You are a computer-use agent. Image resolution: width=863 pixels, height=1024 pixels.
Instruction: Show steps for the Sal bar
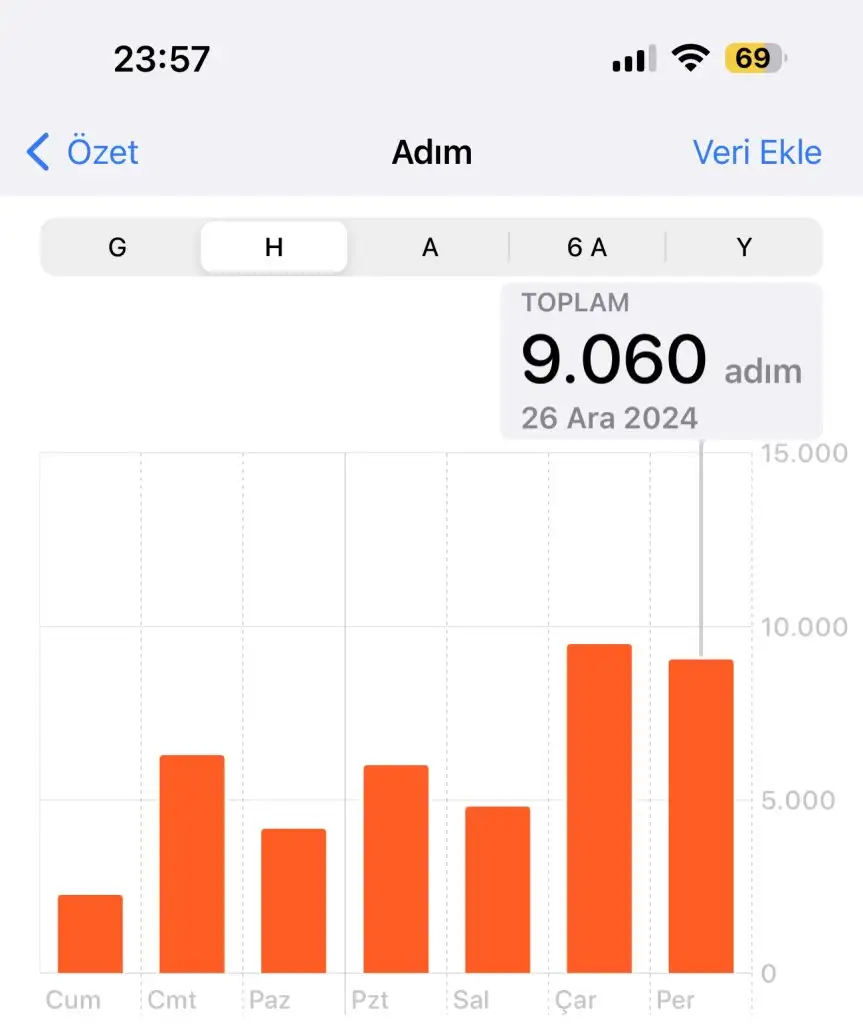(x=498, y=890)
